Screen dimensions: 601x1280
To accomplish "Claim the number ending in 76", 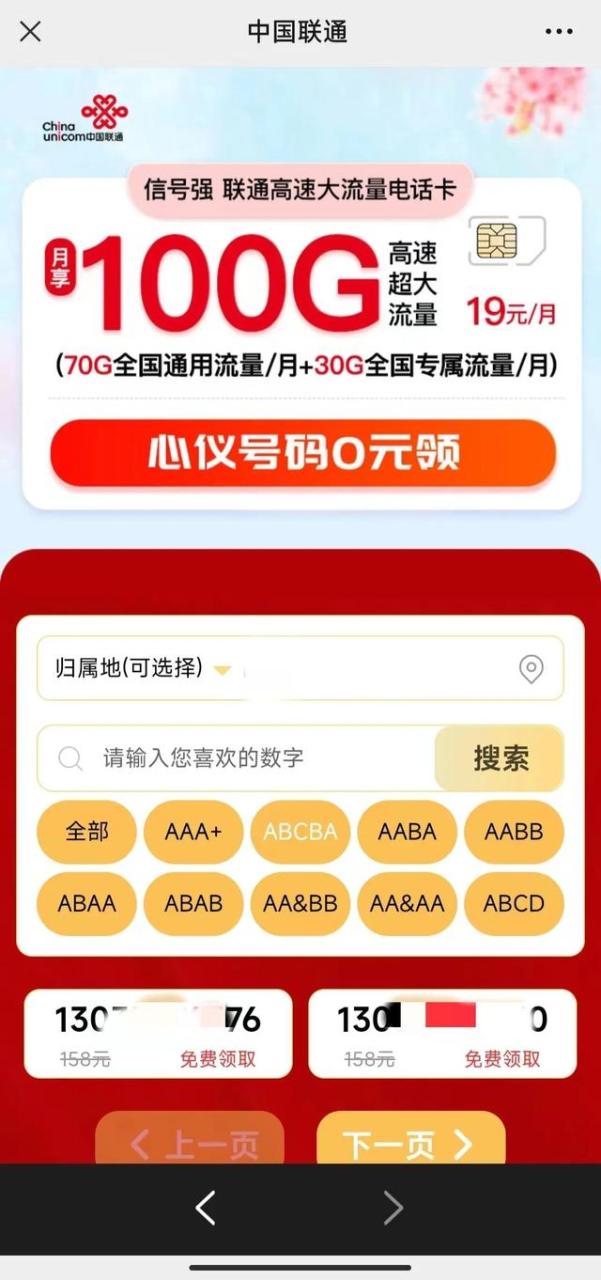I will pyautogui.click(x=218, y=1059).
